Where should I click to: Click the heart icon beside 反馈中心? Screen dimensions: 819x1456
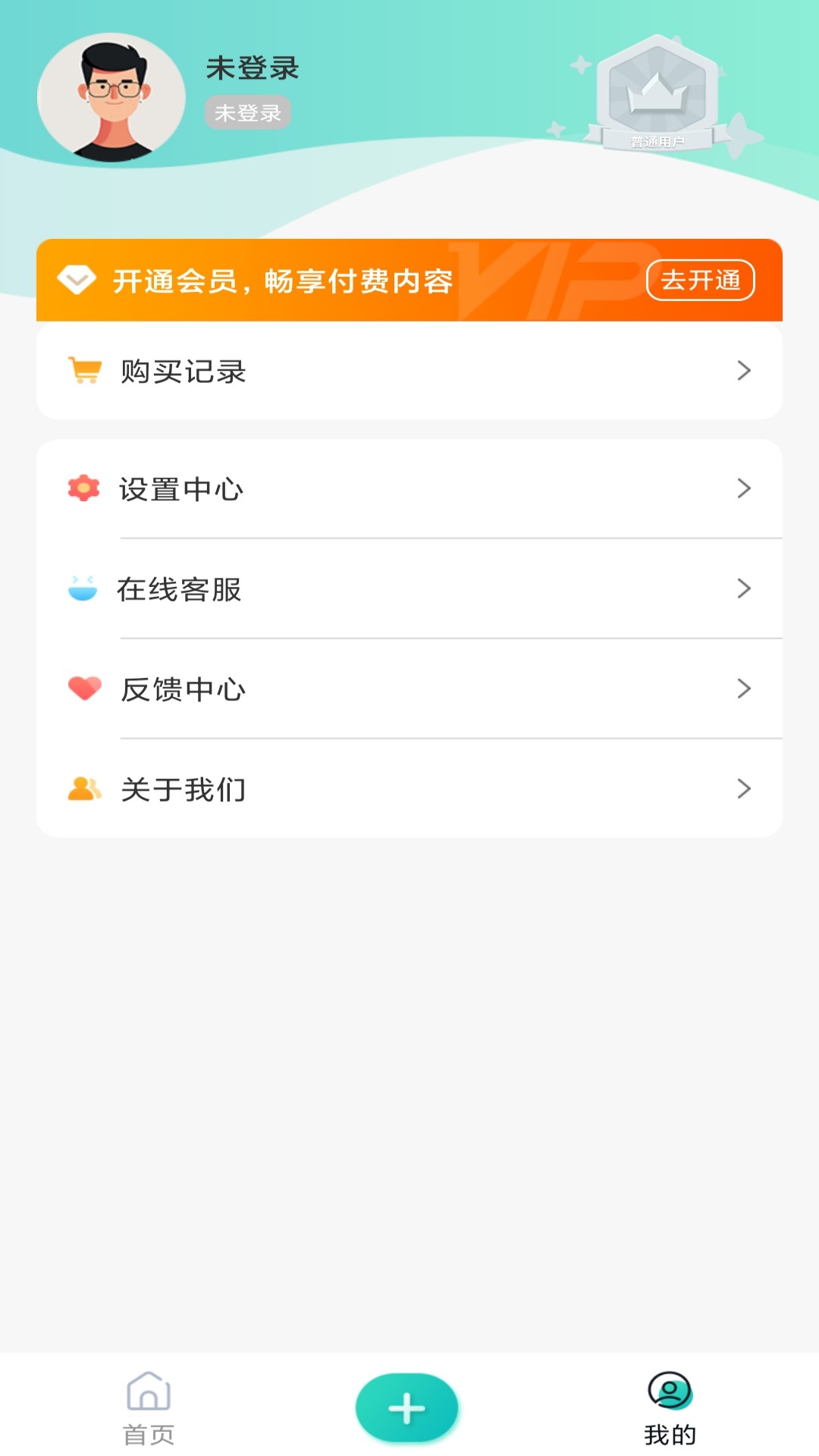tap(83, 689)
